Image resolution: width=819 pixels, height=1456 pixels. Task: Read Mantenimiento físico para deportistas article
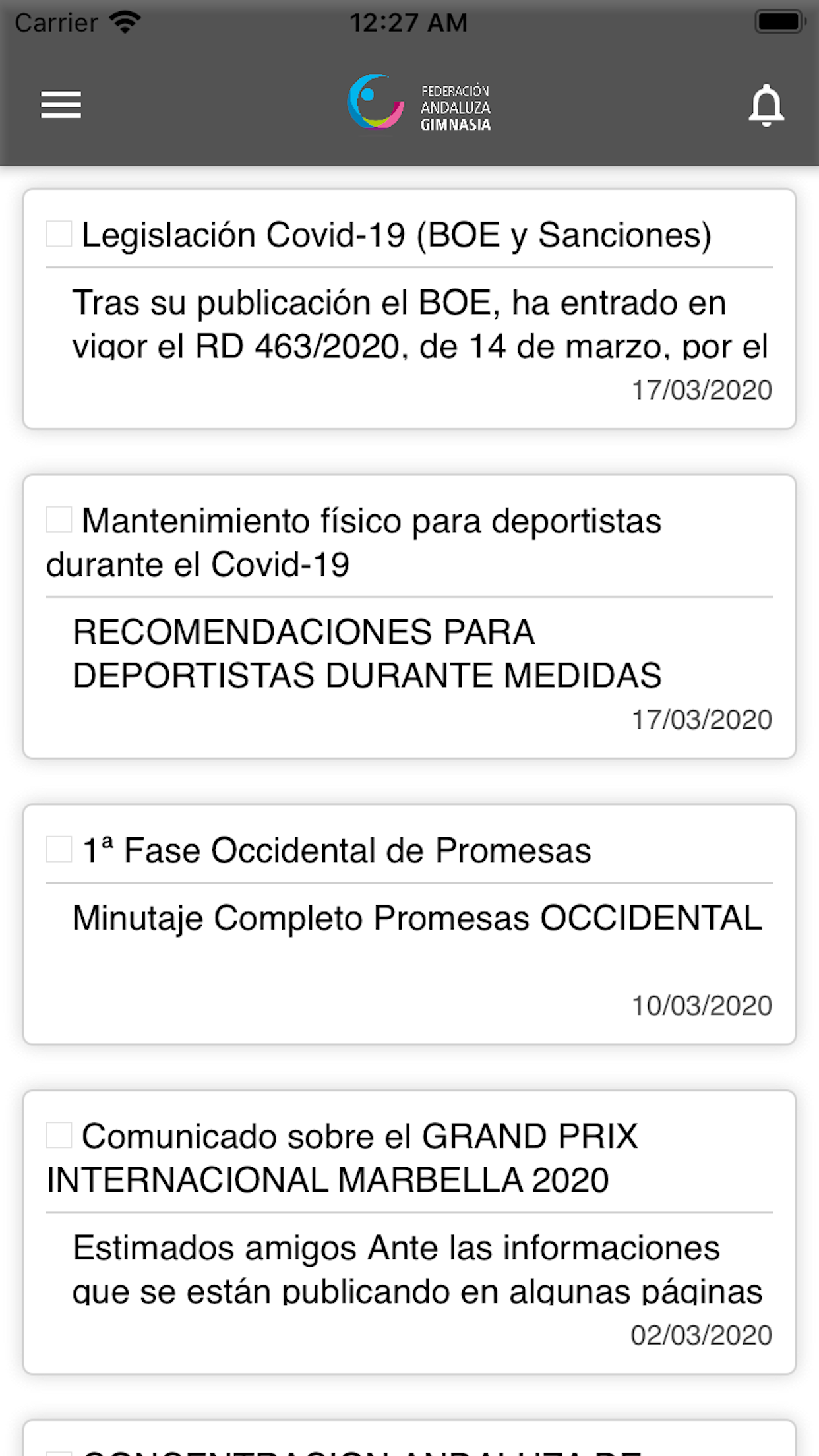click(x=409, y=616)
